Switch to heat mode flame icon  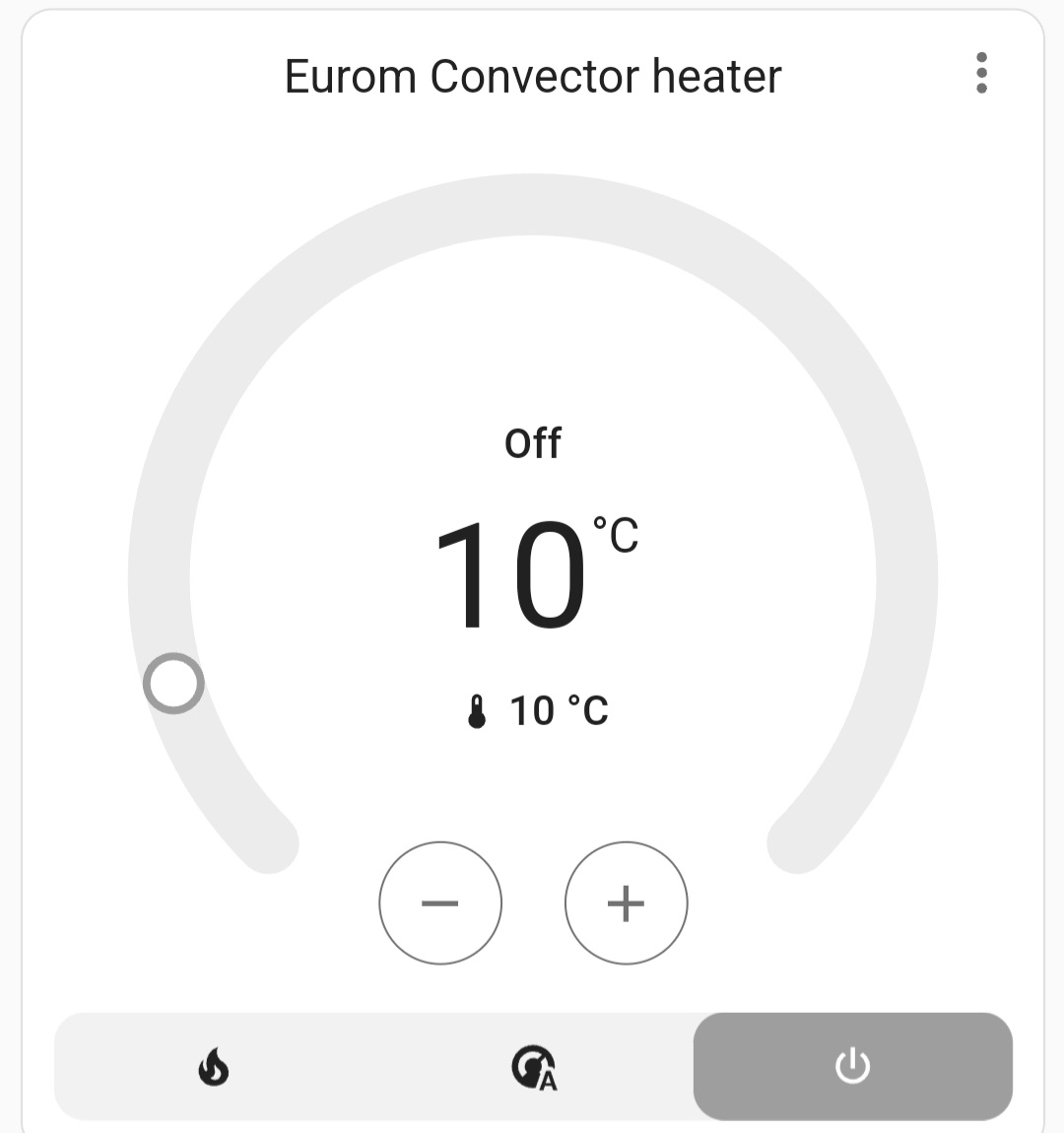(214, 1066)
